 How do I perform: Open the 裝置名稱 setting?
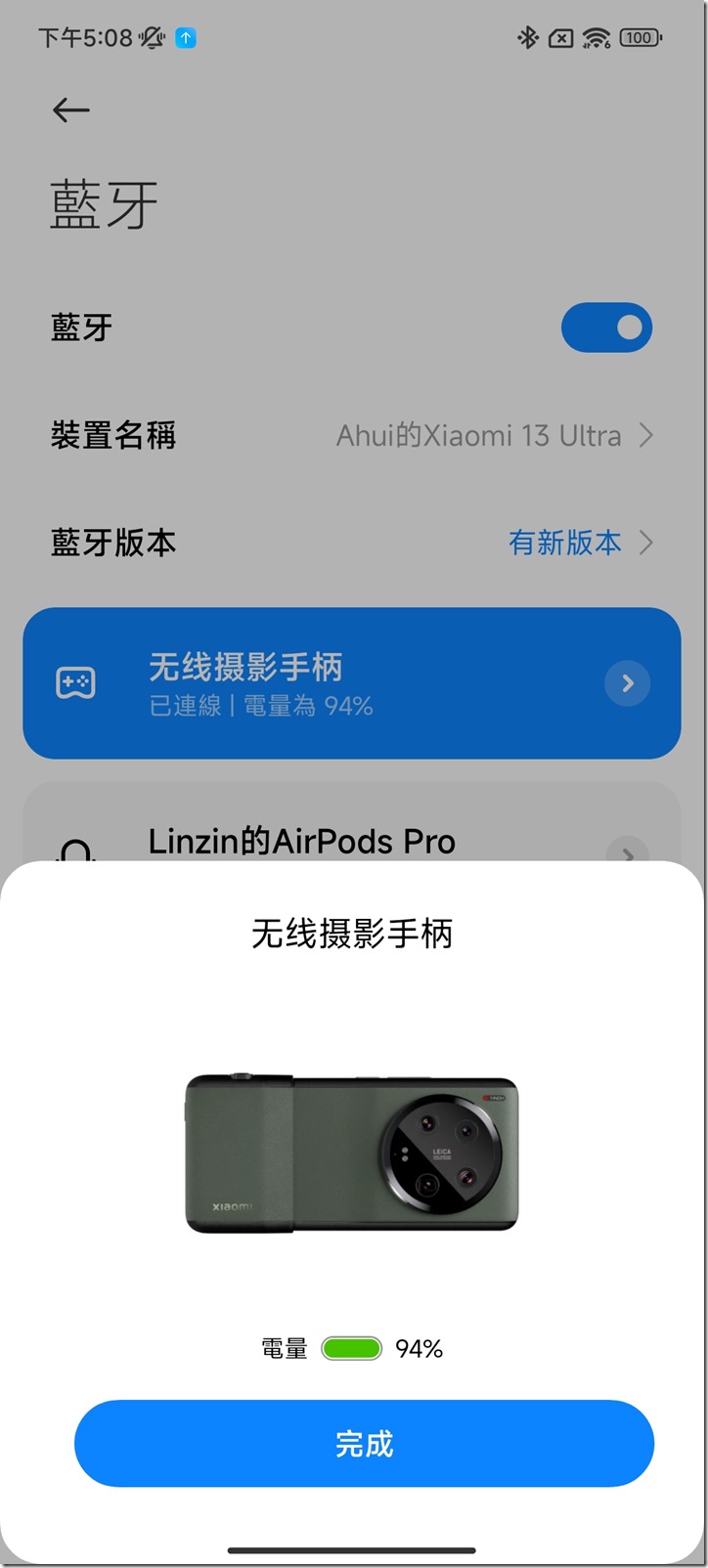(352, 435)
